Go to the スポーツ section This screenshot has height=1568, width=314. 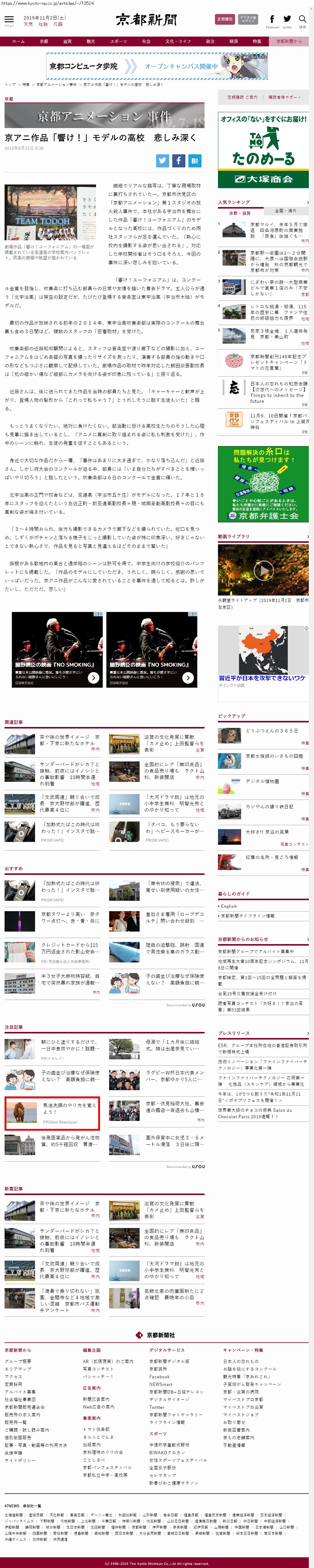(x=119, y=41)
